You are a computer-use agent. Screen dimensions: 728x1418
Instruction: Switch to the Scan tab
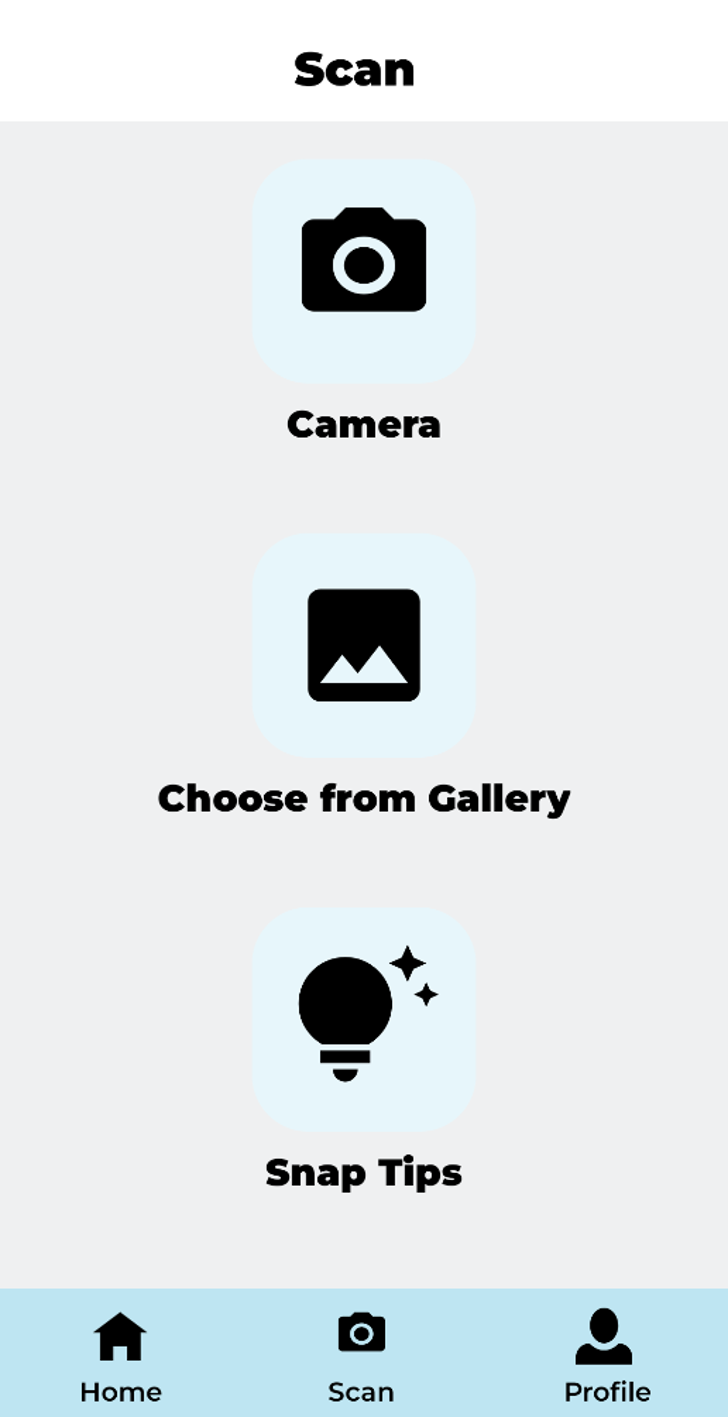click(x=361, y=1355)
